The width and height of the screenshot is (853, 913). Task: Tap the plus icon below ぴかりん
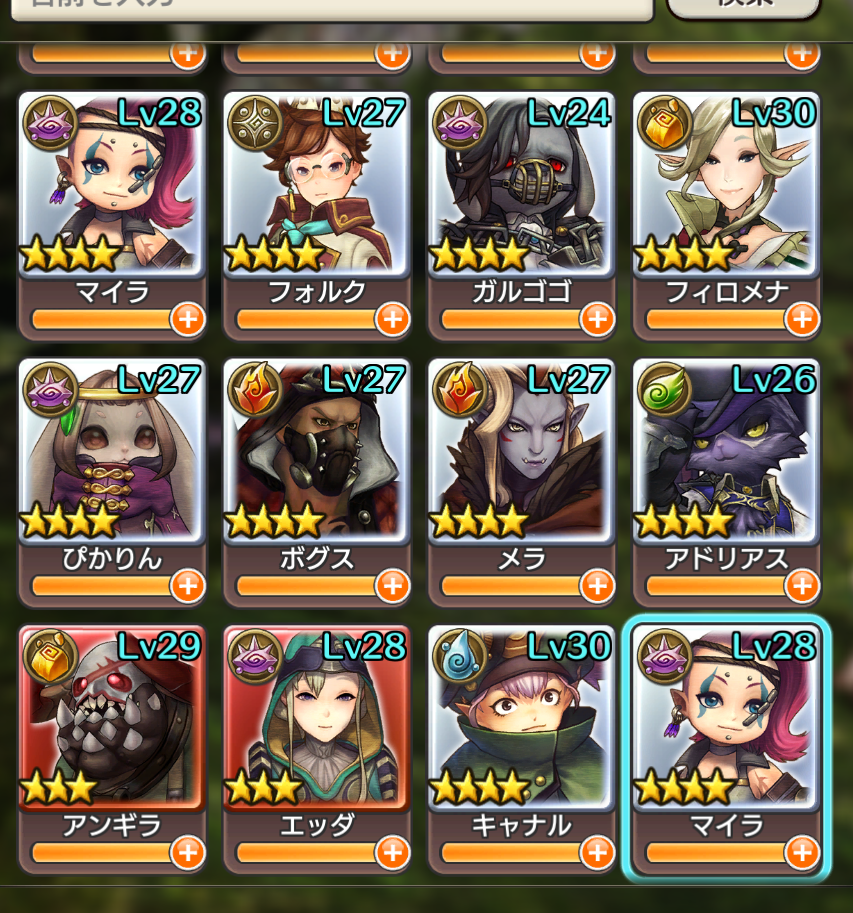pos(187,585)
